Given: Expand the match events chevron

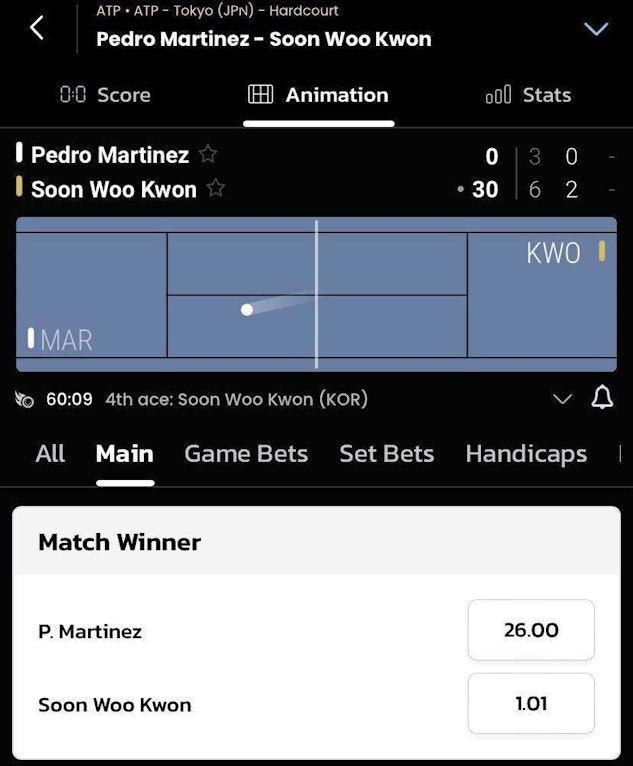Looking at the screenshot, I should click(x=562, y=399).
